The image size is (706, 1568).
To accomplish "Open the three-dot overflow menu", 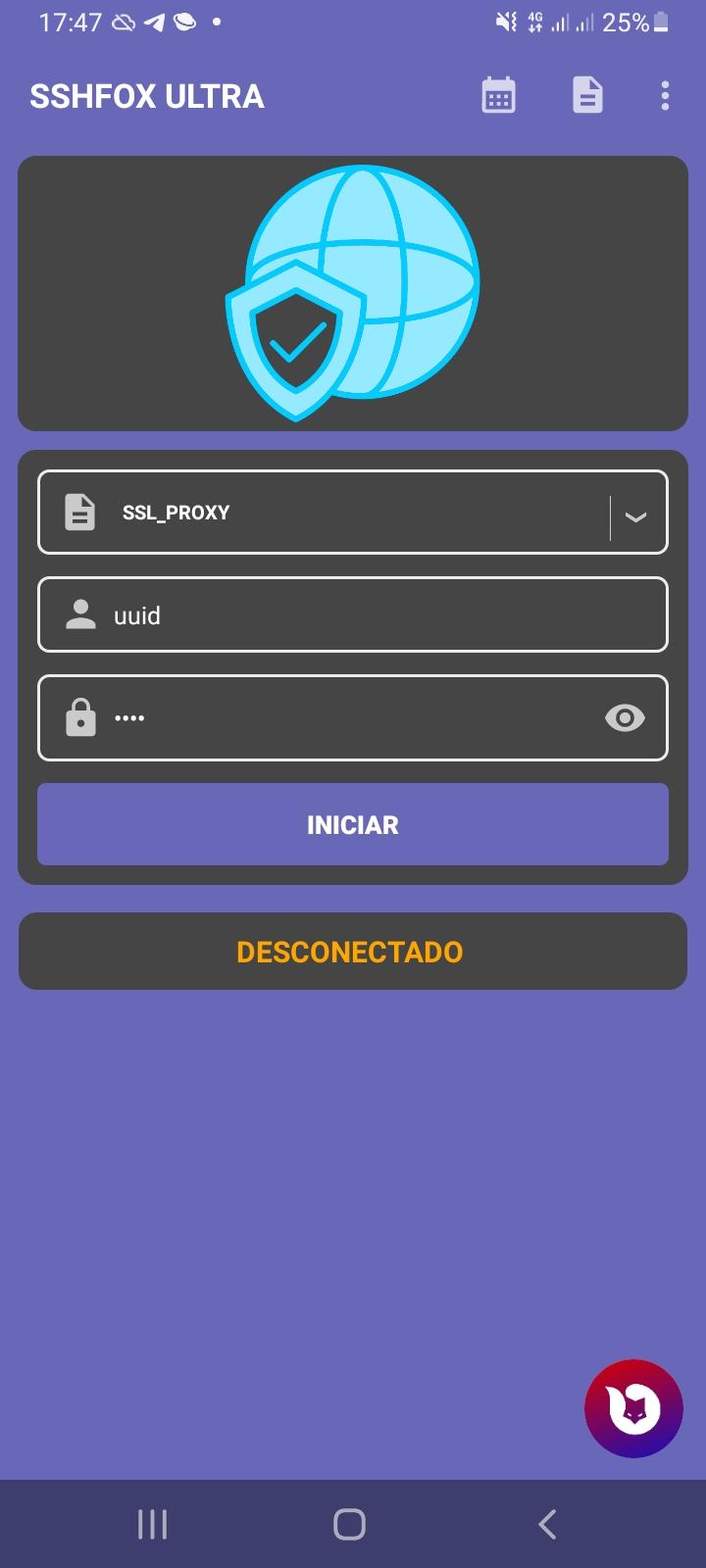I will pos(665,96).
